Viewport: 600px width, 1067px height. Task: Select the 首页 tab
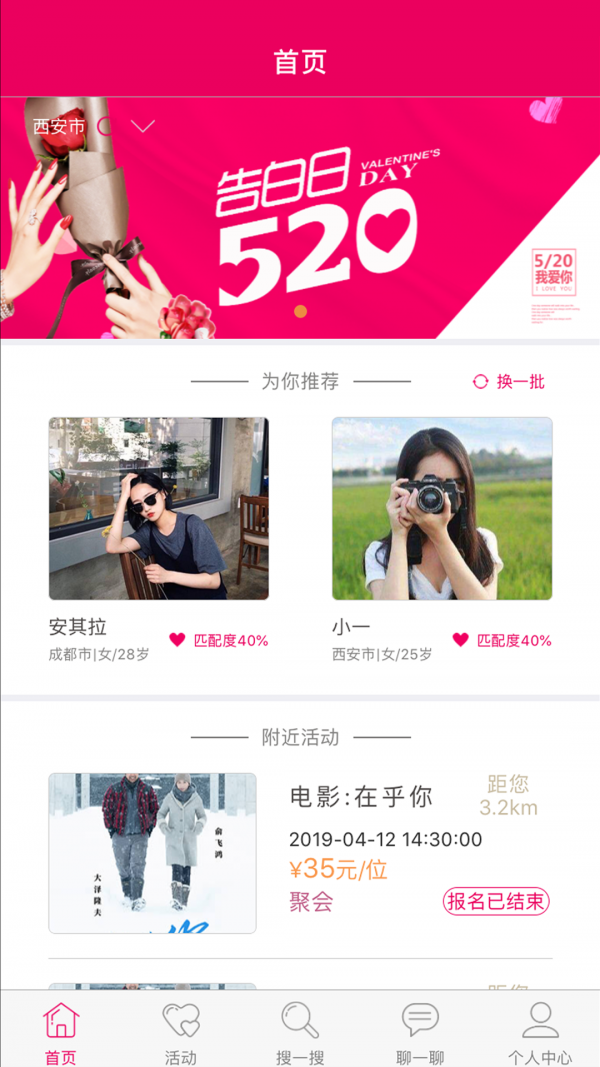click(x=61, y=1032)
